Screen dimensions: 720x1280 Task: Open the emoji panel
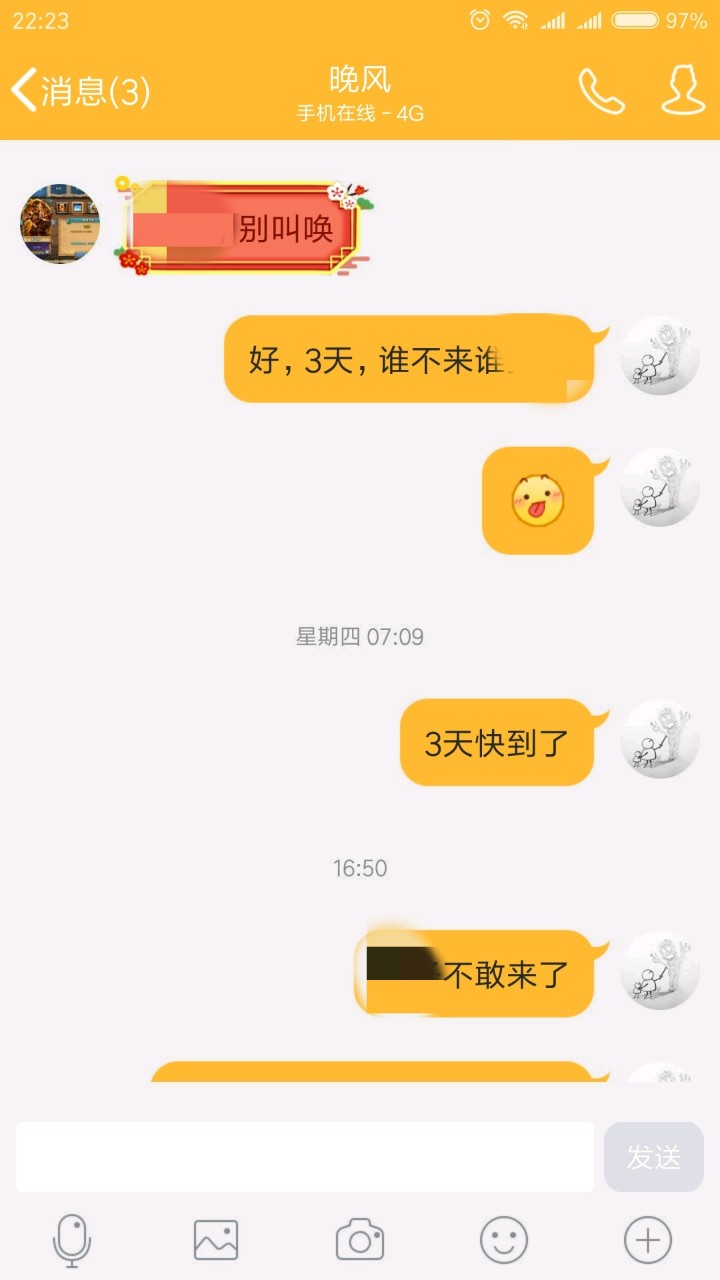point(504,1240)
